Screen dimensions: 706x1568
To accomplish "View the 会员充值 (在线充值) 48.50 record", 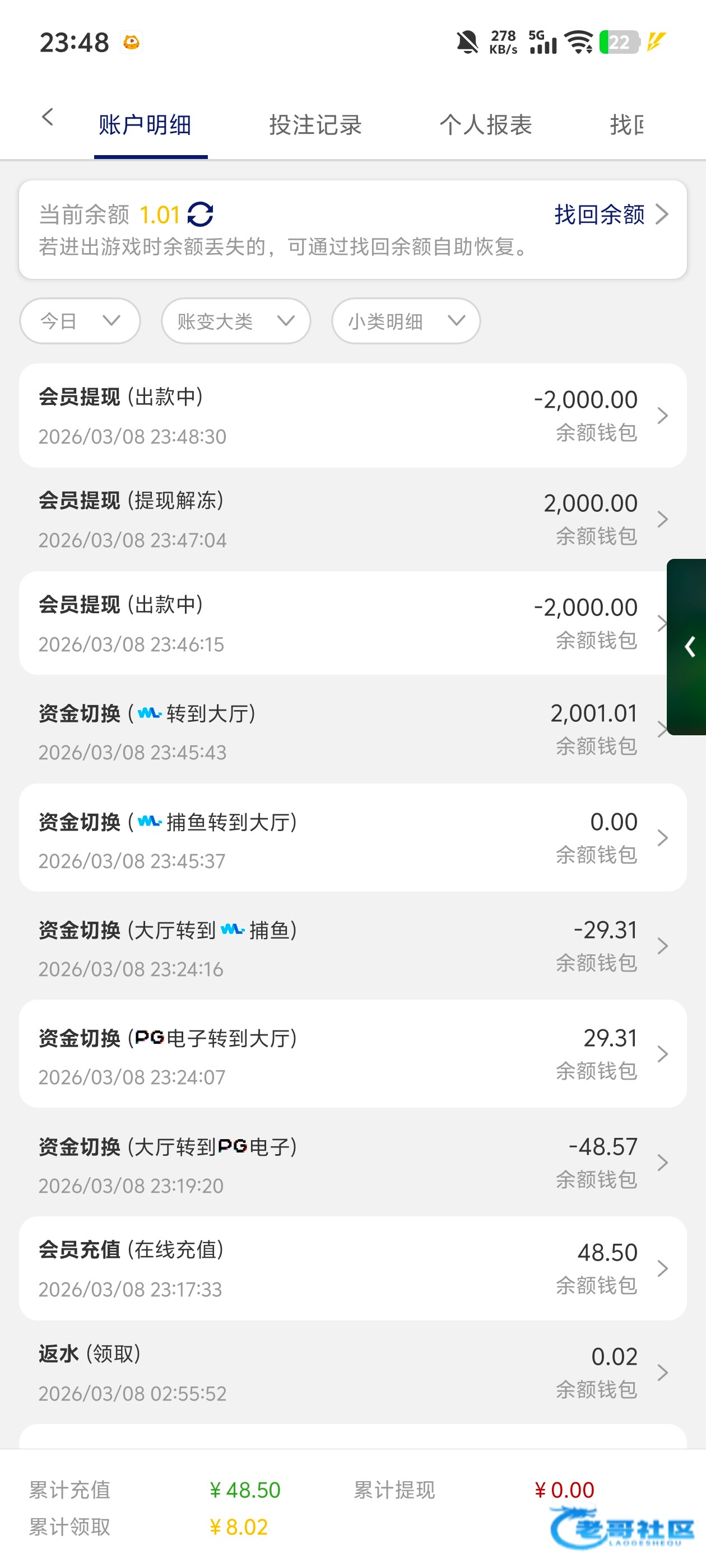I will coord(352,1268).
